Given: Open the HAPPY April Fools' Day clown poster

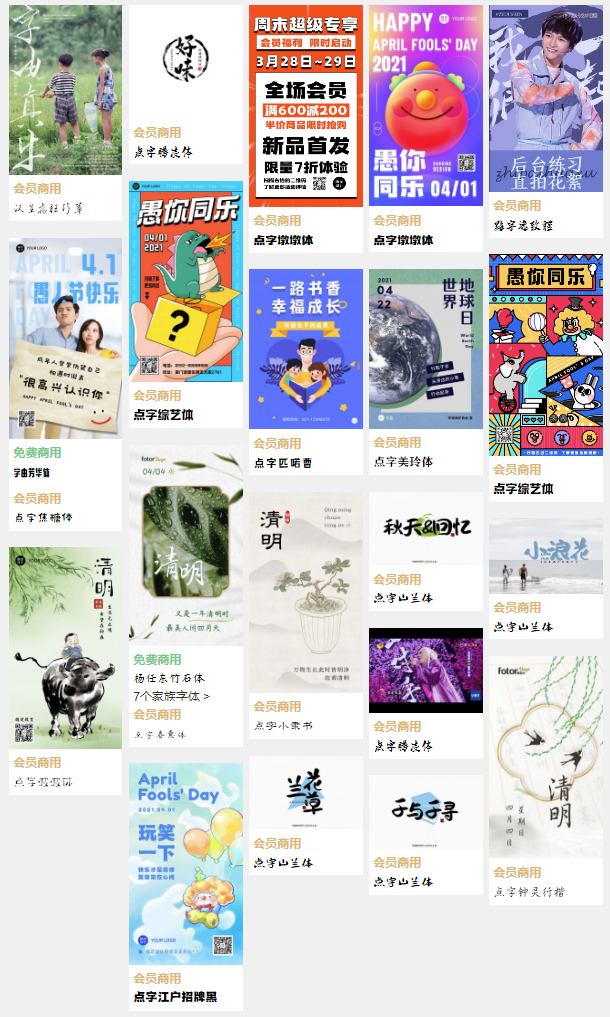Looking at the screenshot, I should pyautogui.click(x=426, y=105).
